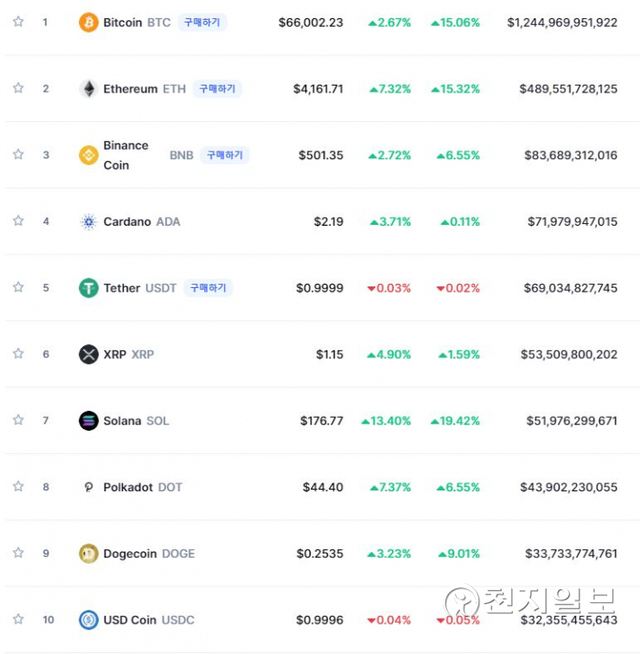Favorite Binance Coin with its star

click(x=18, y=154)
